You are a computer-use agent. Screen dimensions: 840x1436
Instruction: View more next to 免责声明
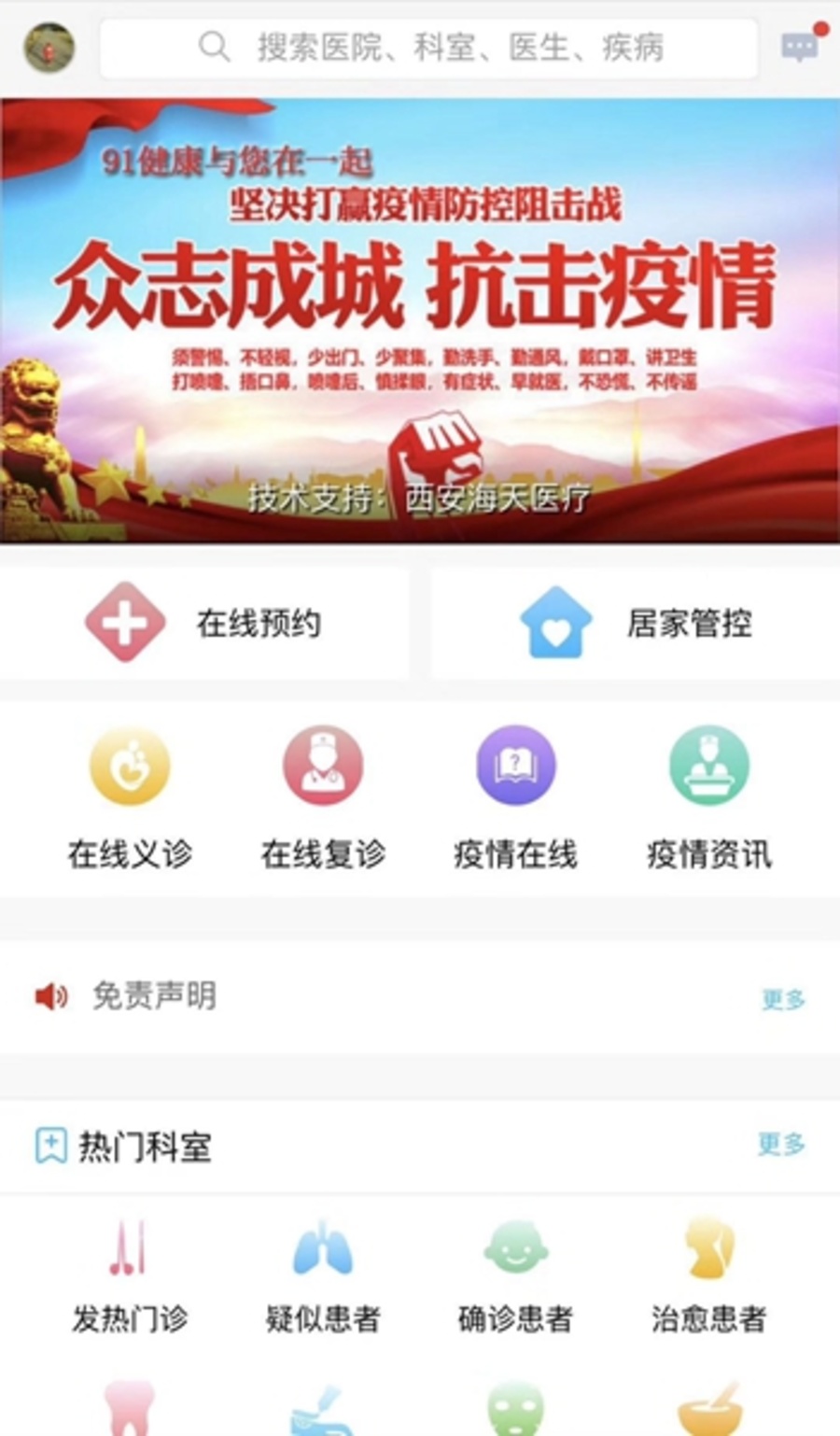782,999
